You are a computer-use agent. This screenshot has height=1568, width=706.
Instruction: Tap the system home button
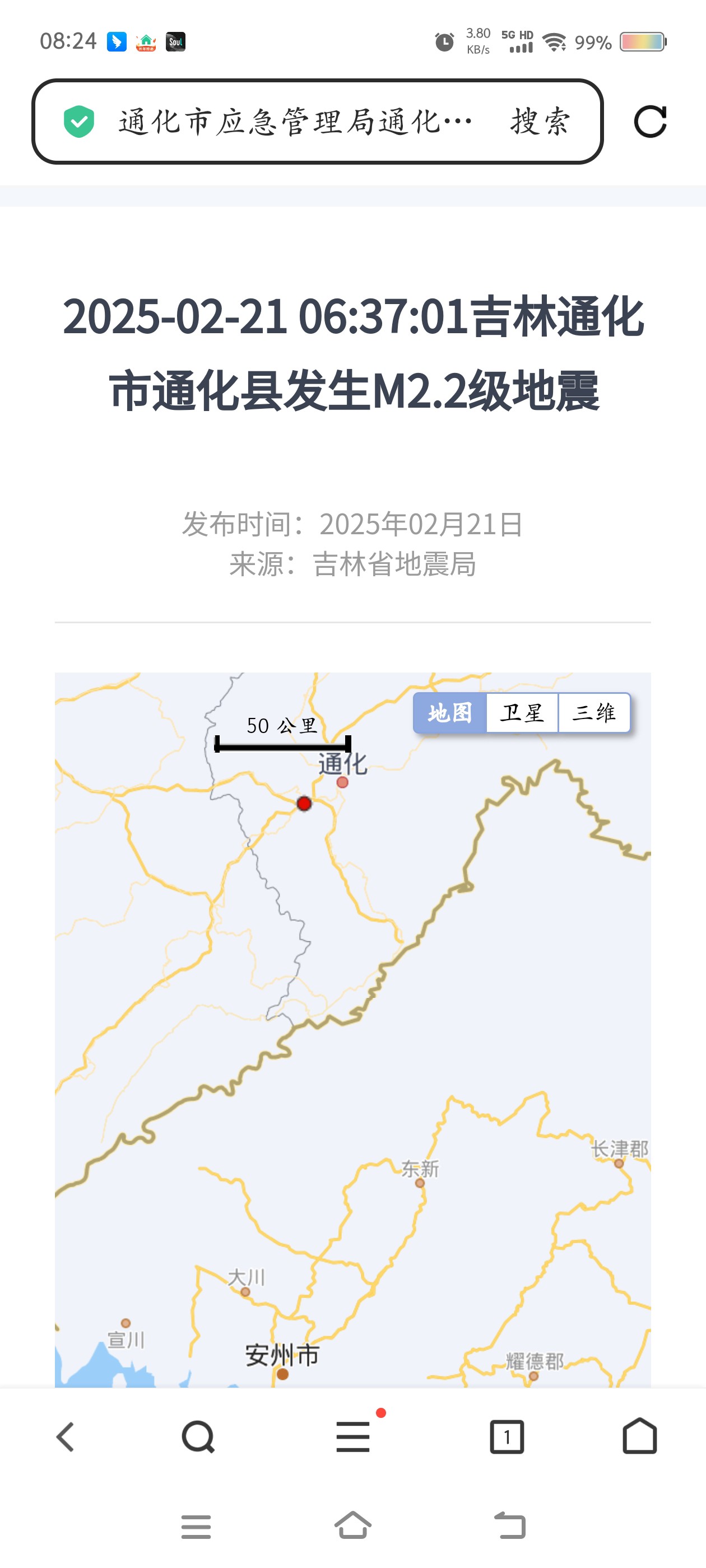[x=354, y=1525]
